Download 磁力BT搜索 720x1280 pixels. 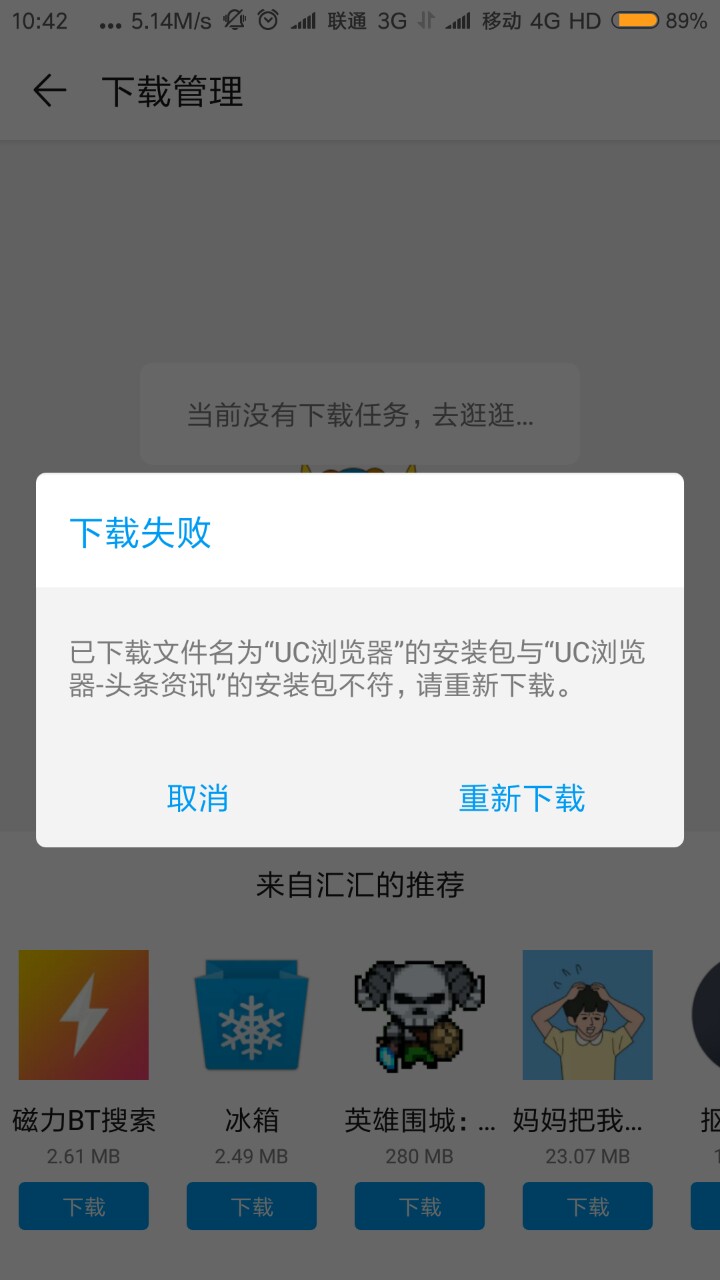click(84, 1206)
